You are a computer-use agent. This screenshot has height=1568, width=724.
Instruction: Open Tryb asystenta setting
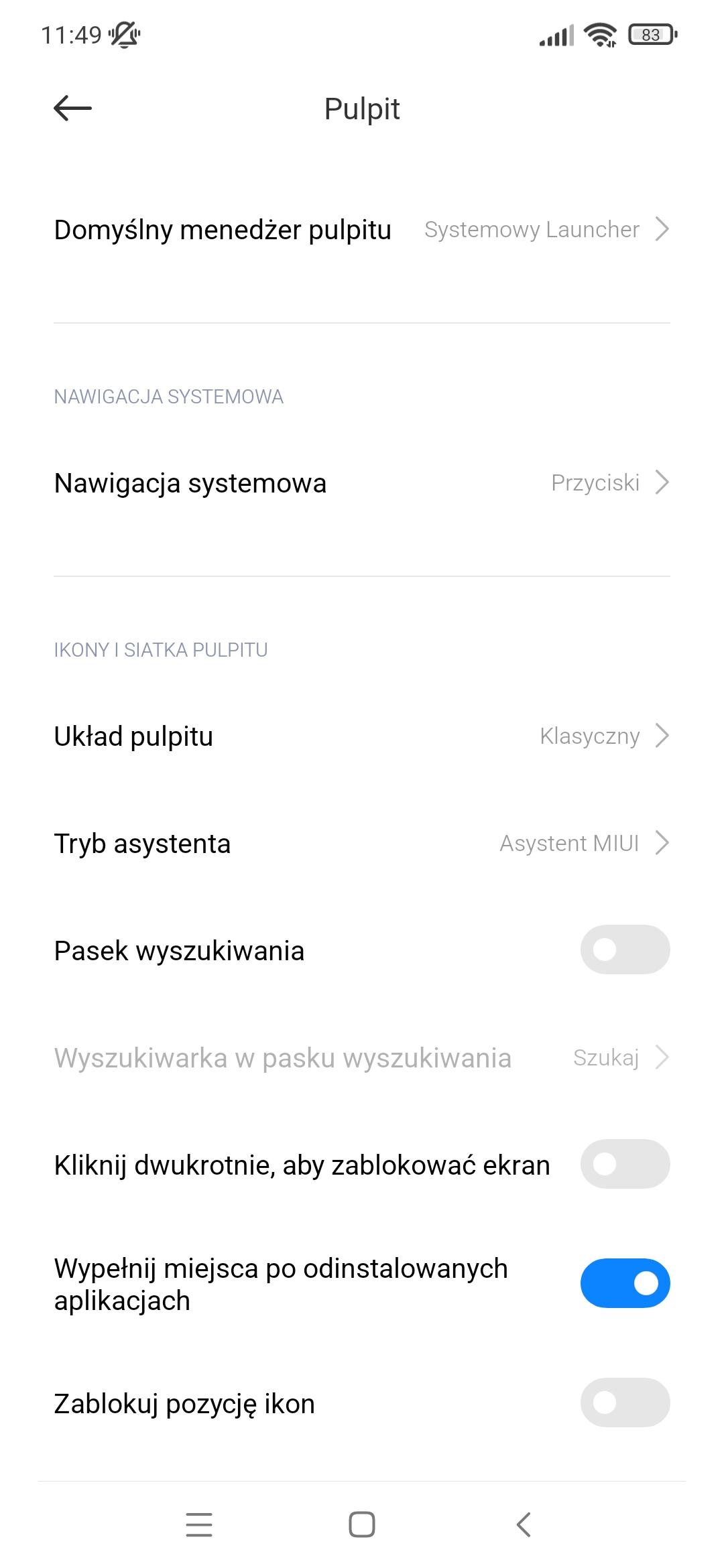(362, 843)
